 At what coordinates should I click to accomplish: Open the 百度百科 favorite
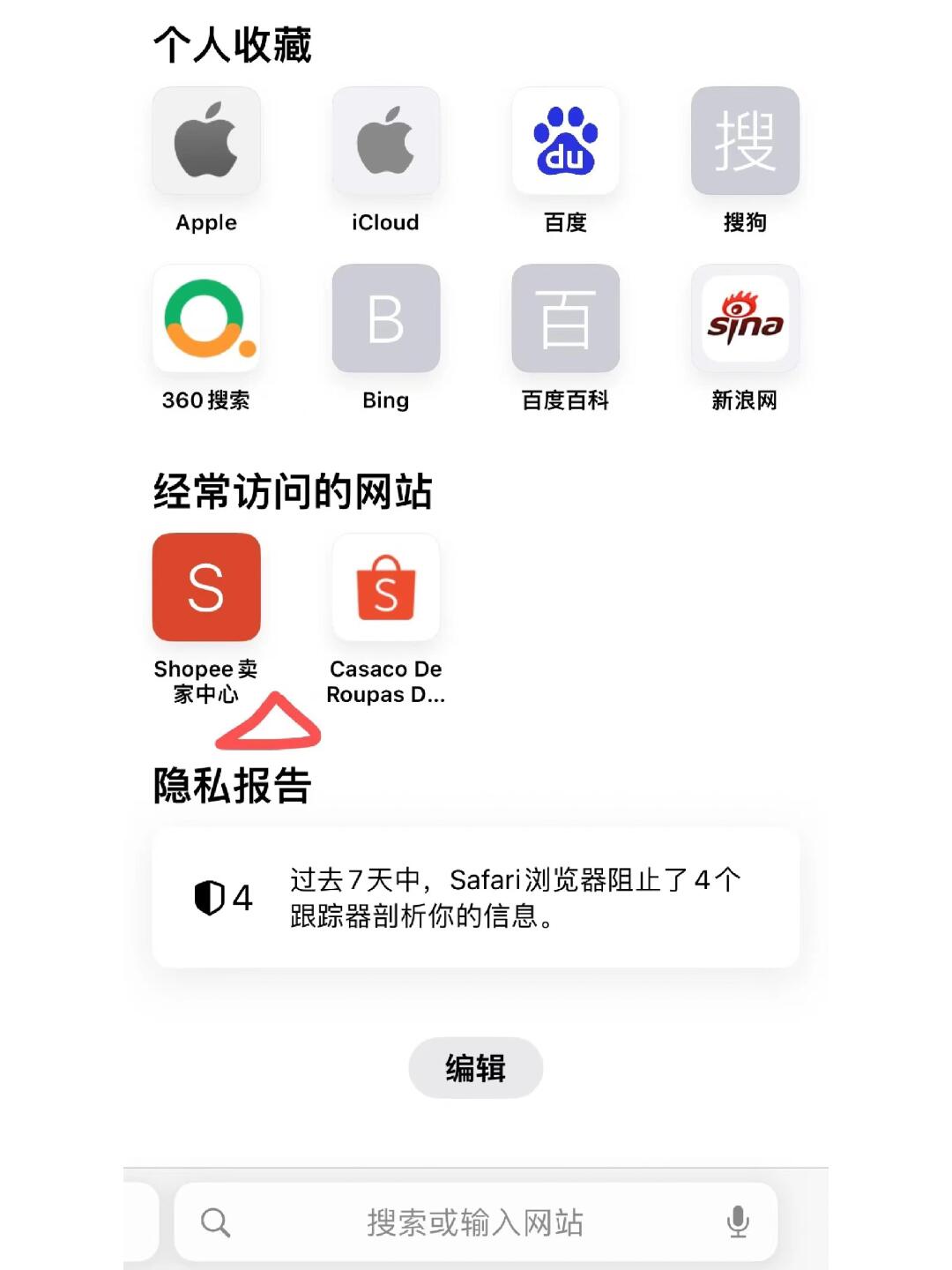point(565,319)
